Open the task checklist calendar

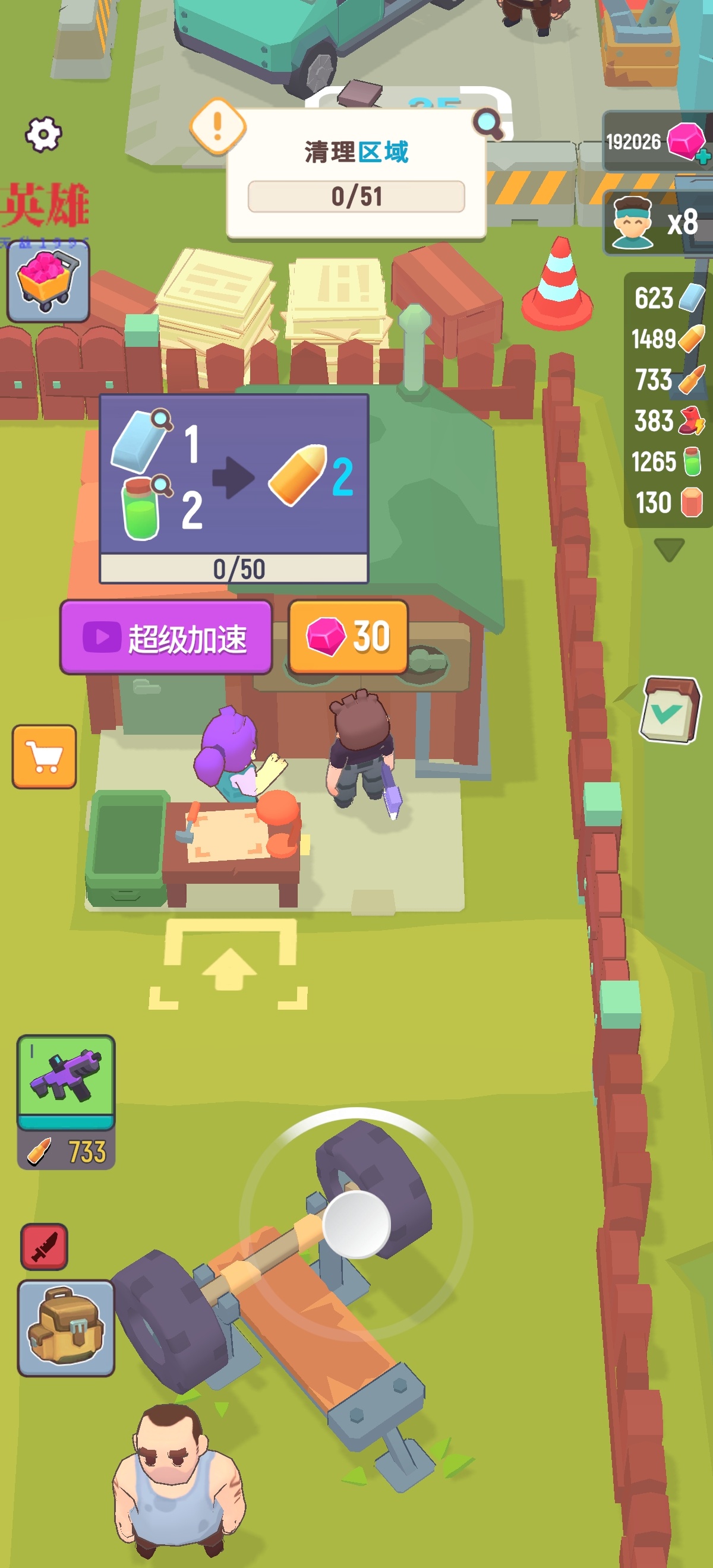coord(668,709)
